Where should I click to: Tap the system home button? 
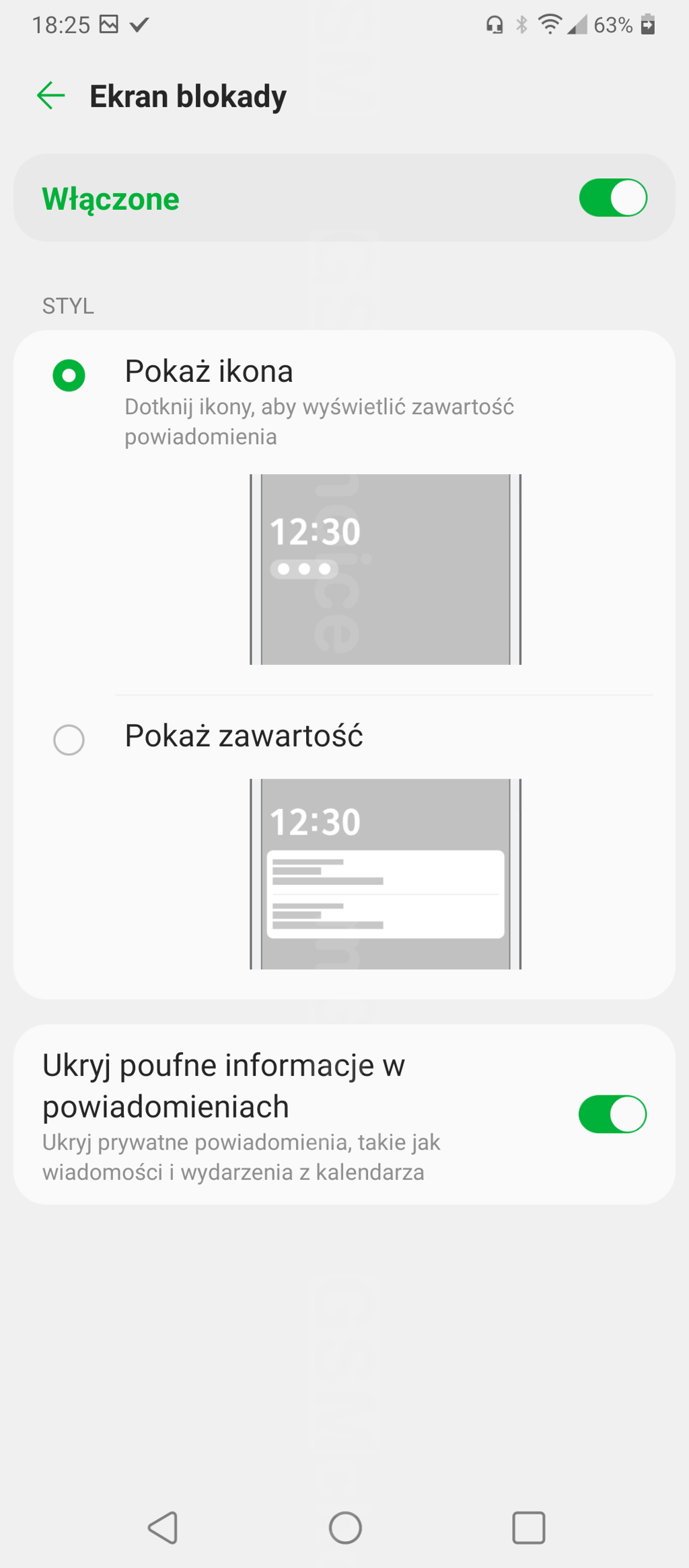pos(345,1528)
